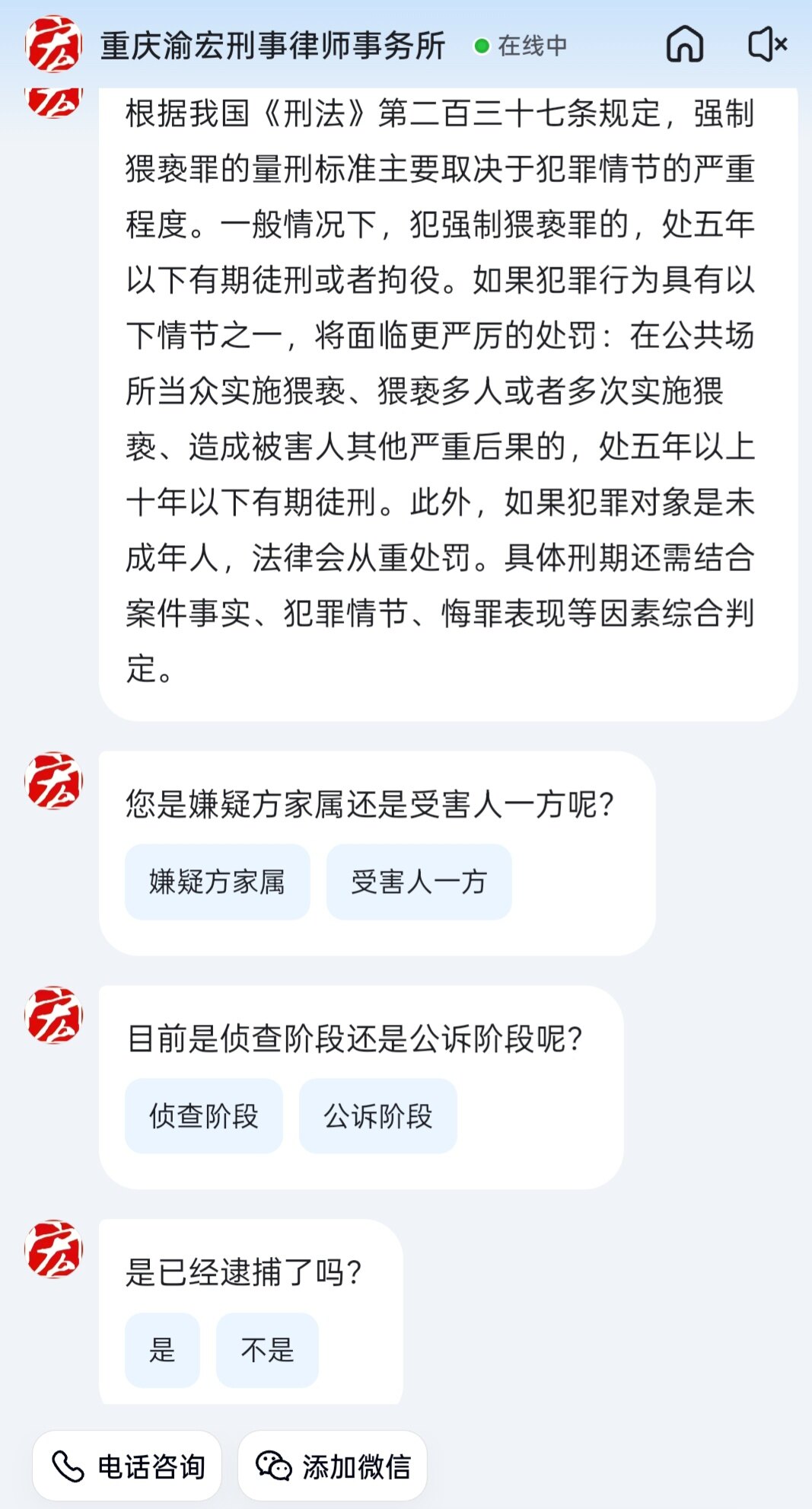Viewport: 812px width, 1509px height.
Task: Go to the home page icon
Action: 685,44
